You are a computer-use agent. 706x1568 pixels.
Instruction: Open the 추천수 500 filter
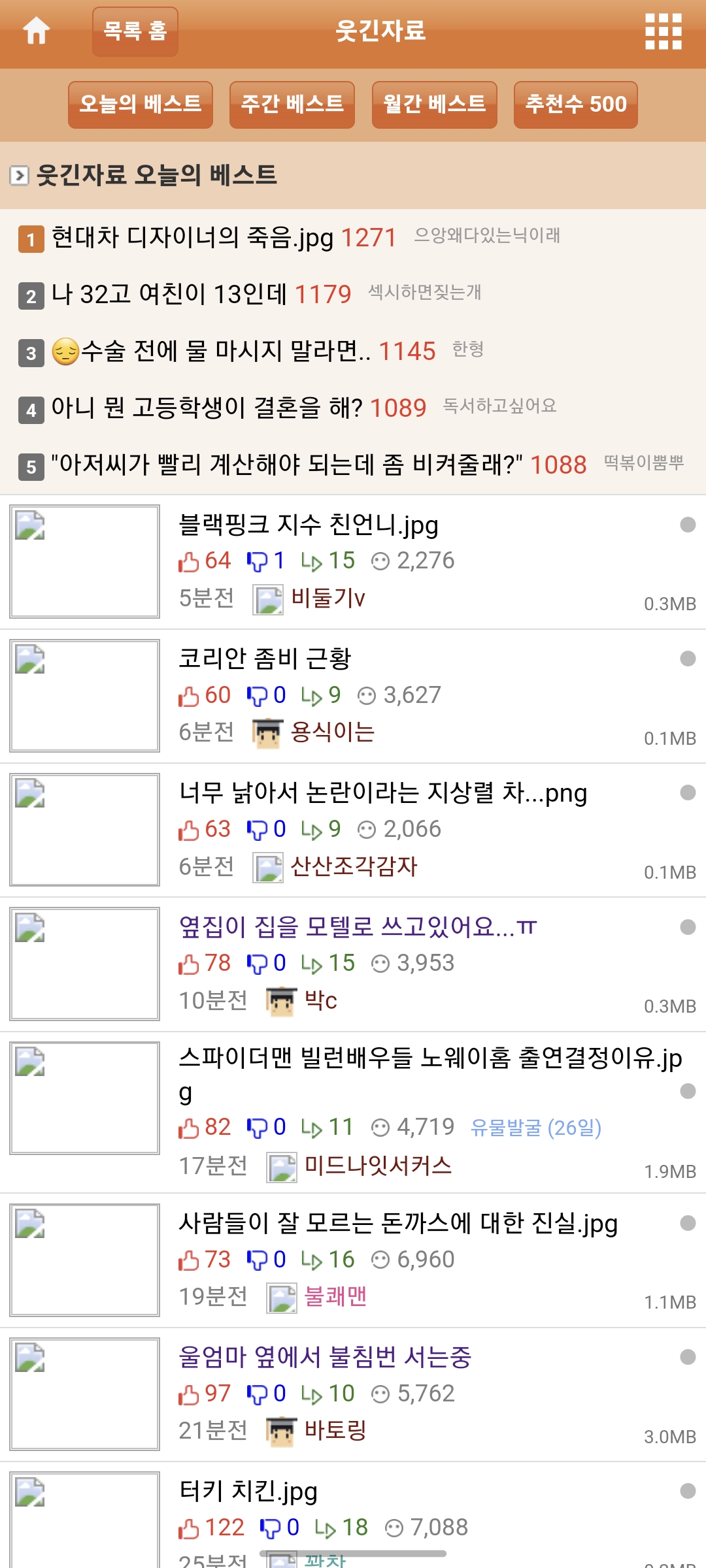coord(576,105)
